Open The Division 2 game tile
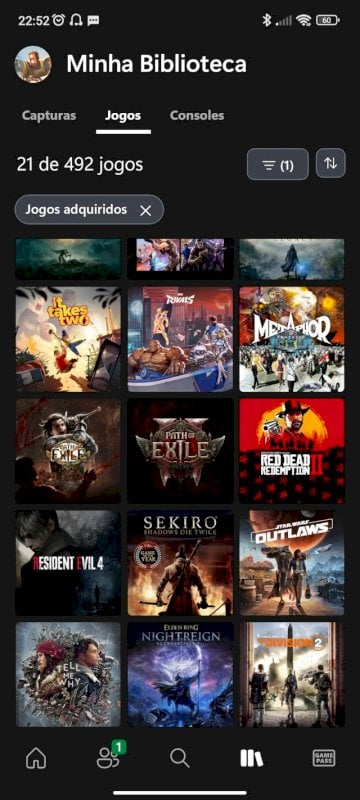The height and width of the screenshot is (800, 360). (292, 674)
